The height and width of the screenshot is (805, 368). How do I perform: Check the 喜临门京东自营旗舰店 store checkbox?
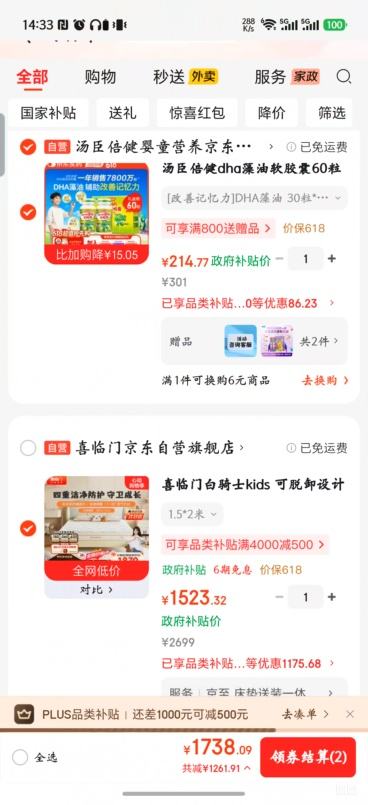pyautogui.click(x=28, y=448)
